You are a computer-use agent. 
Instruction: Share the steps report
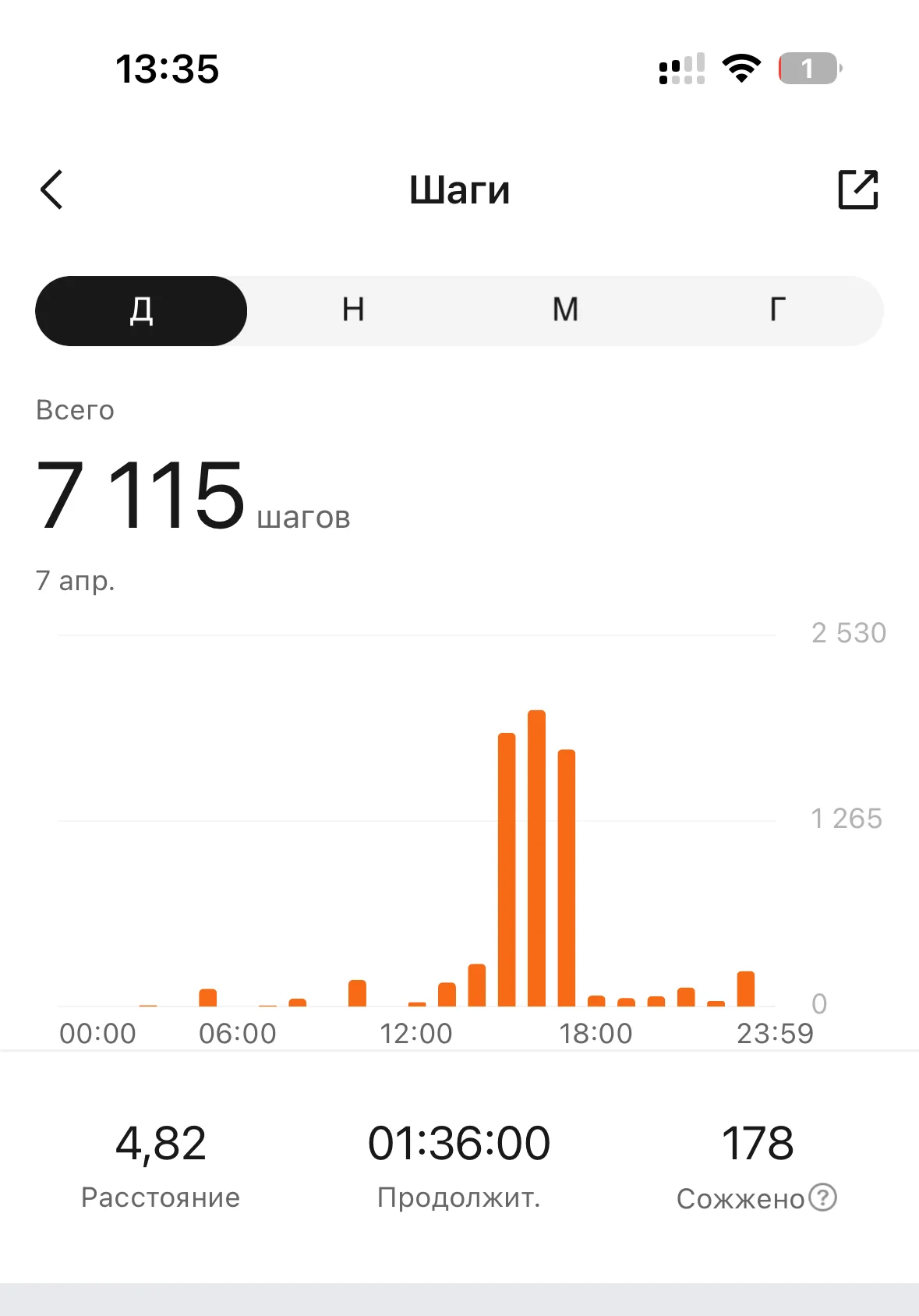click(858, 189)
